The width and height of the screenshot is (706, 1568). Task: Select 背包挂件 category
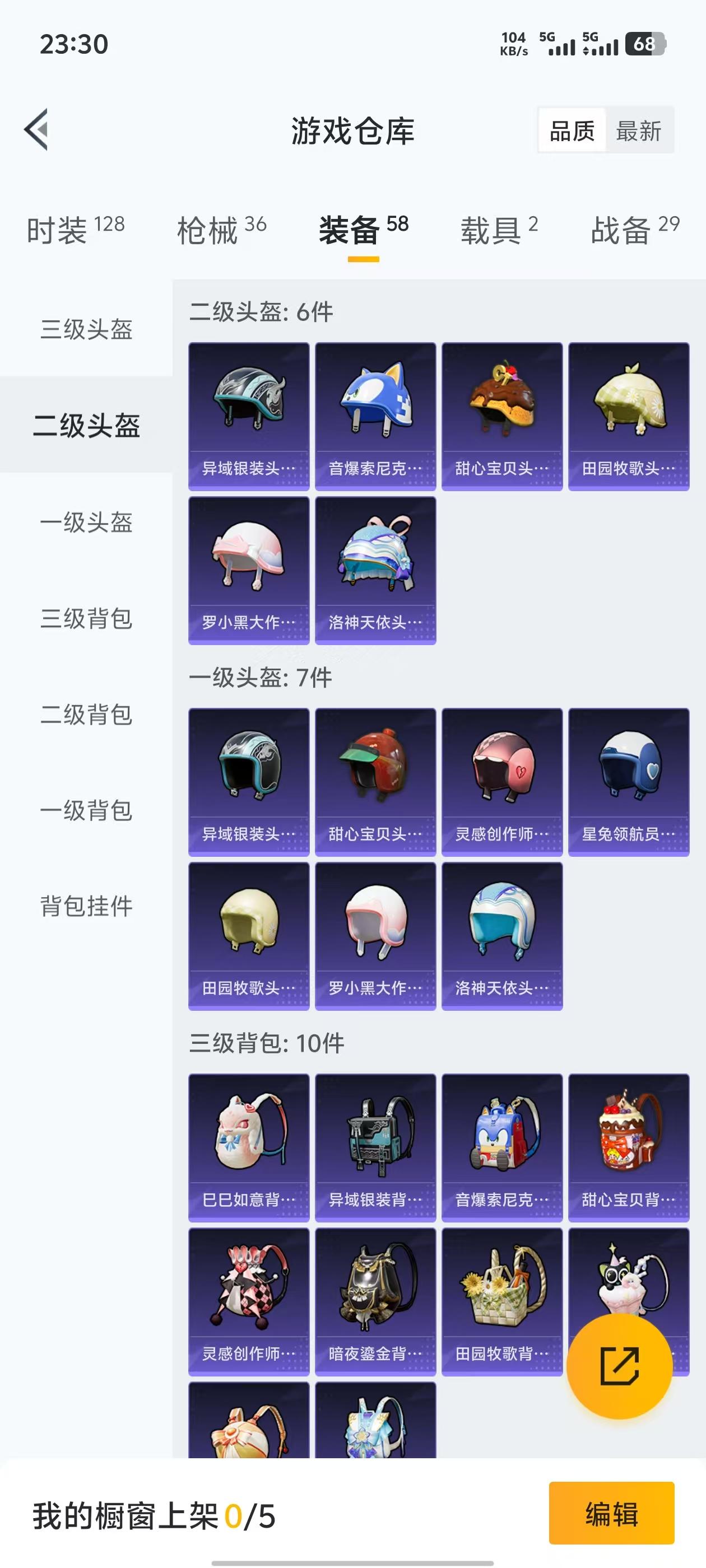coord(86,907)
